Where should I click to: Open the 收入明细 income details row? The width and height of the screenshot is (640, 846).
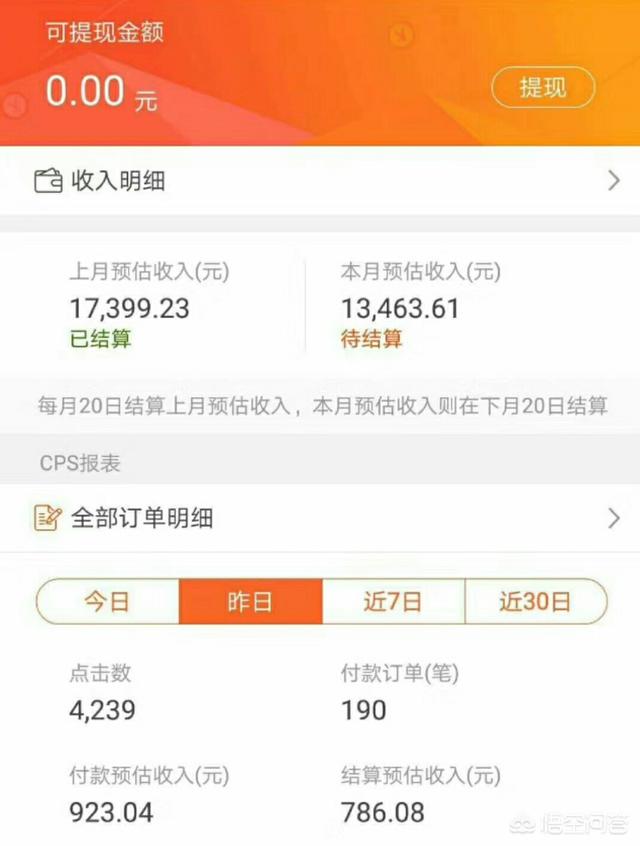320,181
